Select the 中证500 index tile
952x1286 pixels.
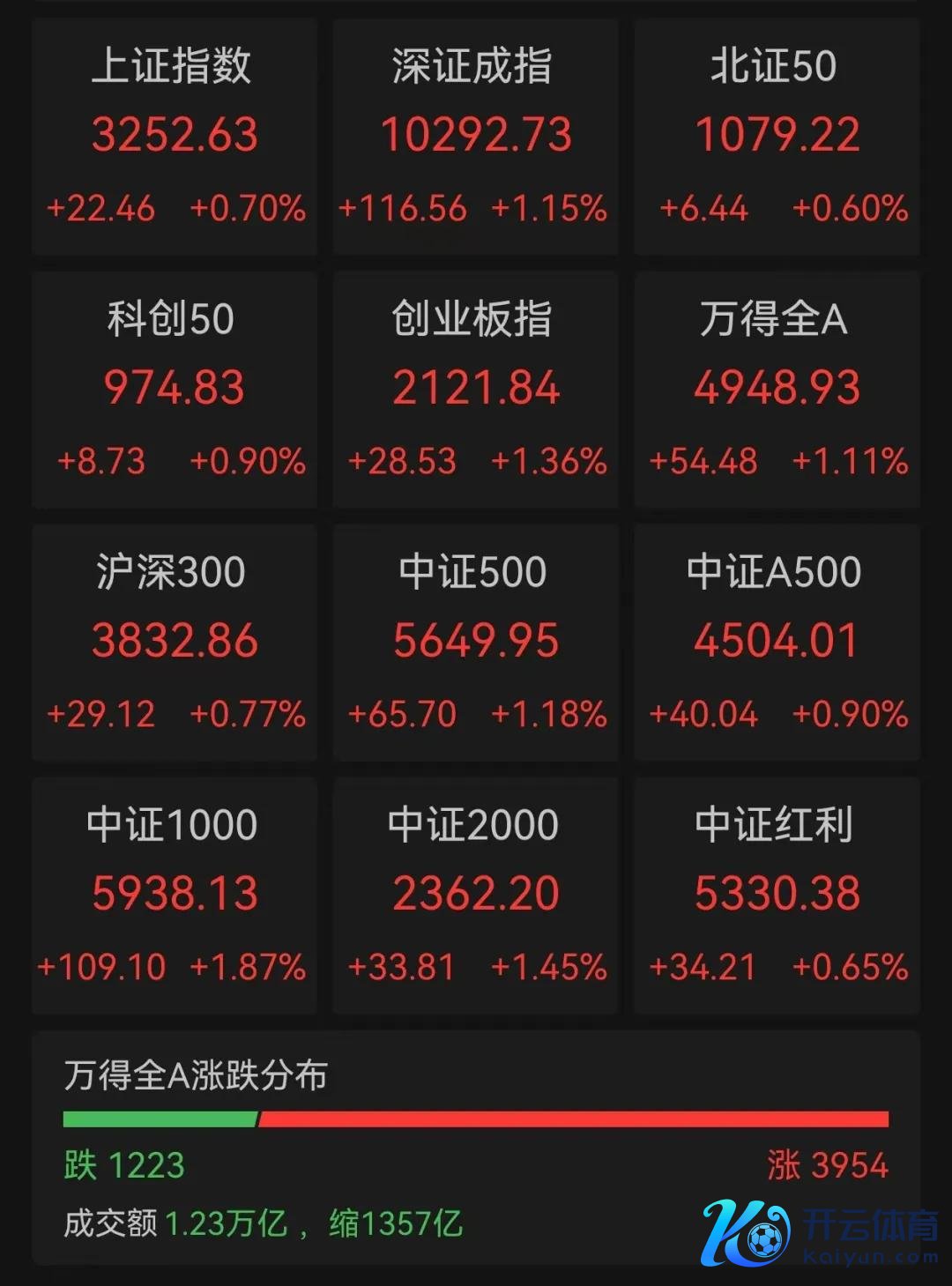point(475,643)
